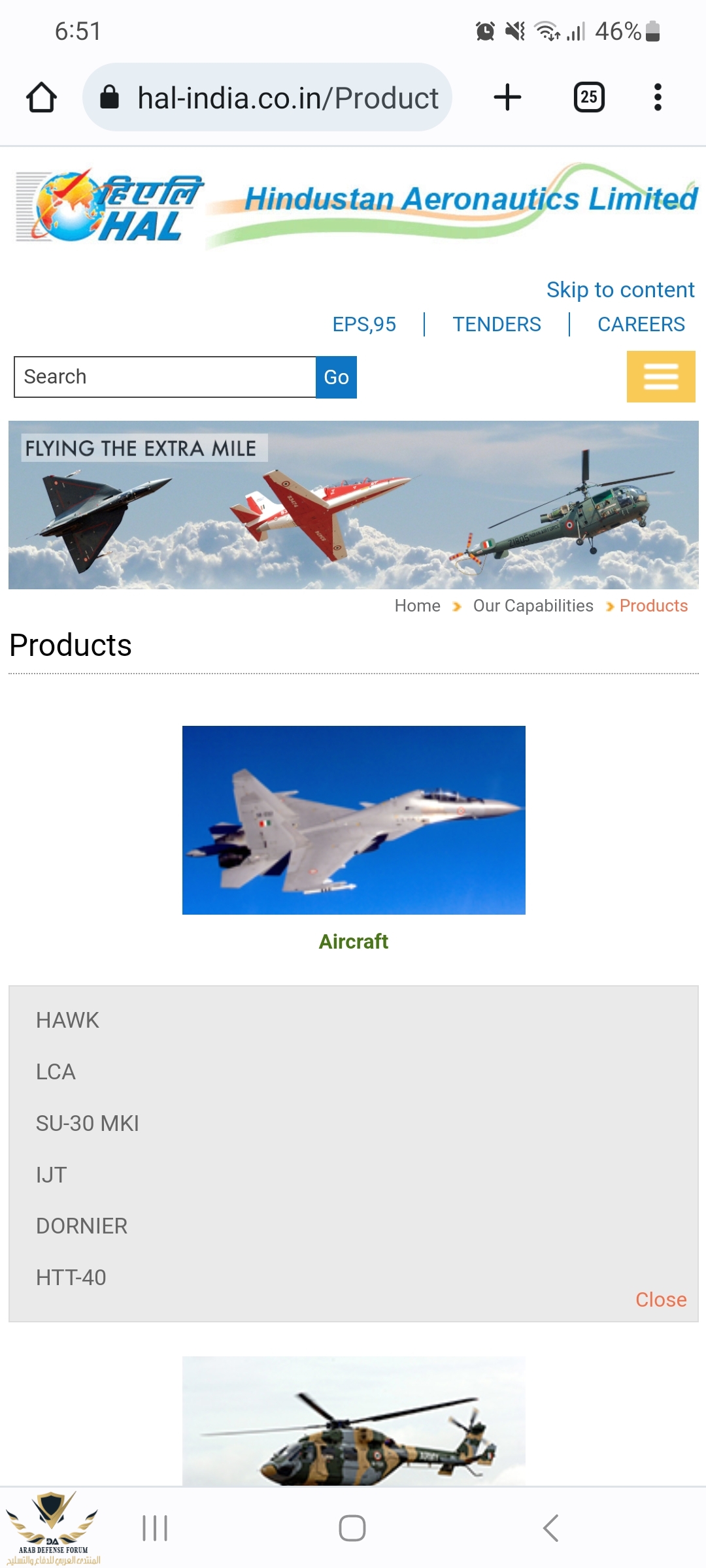Open the browser overflow menu
Image resolution: width=706 pixels, height=1568 pixels.
coord(658,97)
